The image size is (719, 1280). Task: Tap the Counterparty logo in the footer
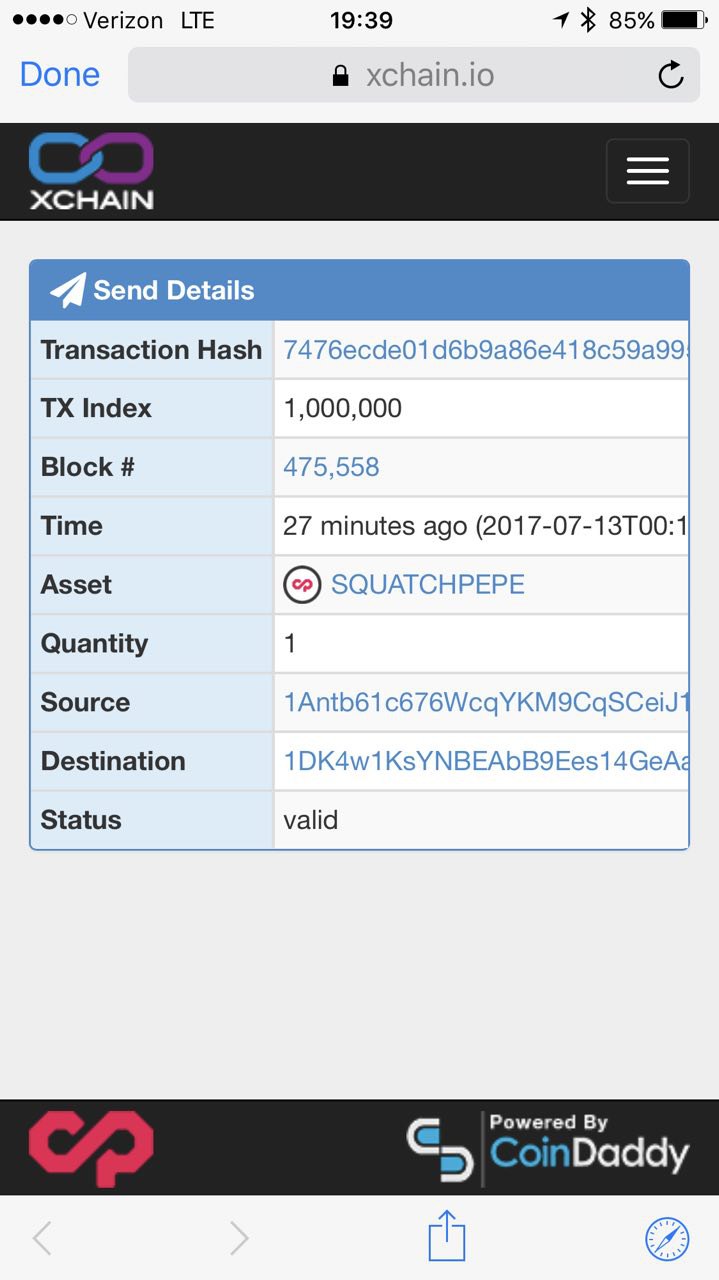[91, 1148]
